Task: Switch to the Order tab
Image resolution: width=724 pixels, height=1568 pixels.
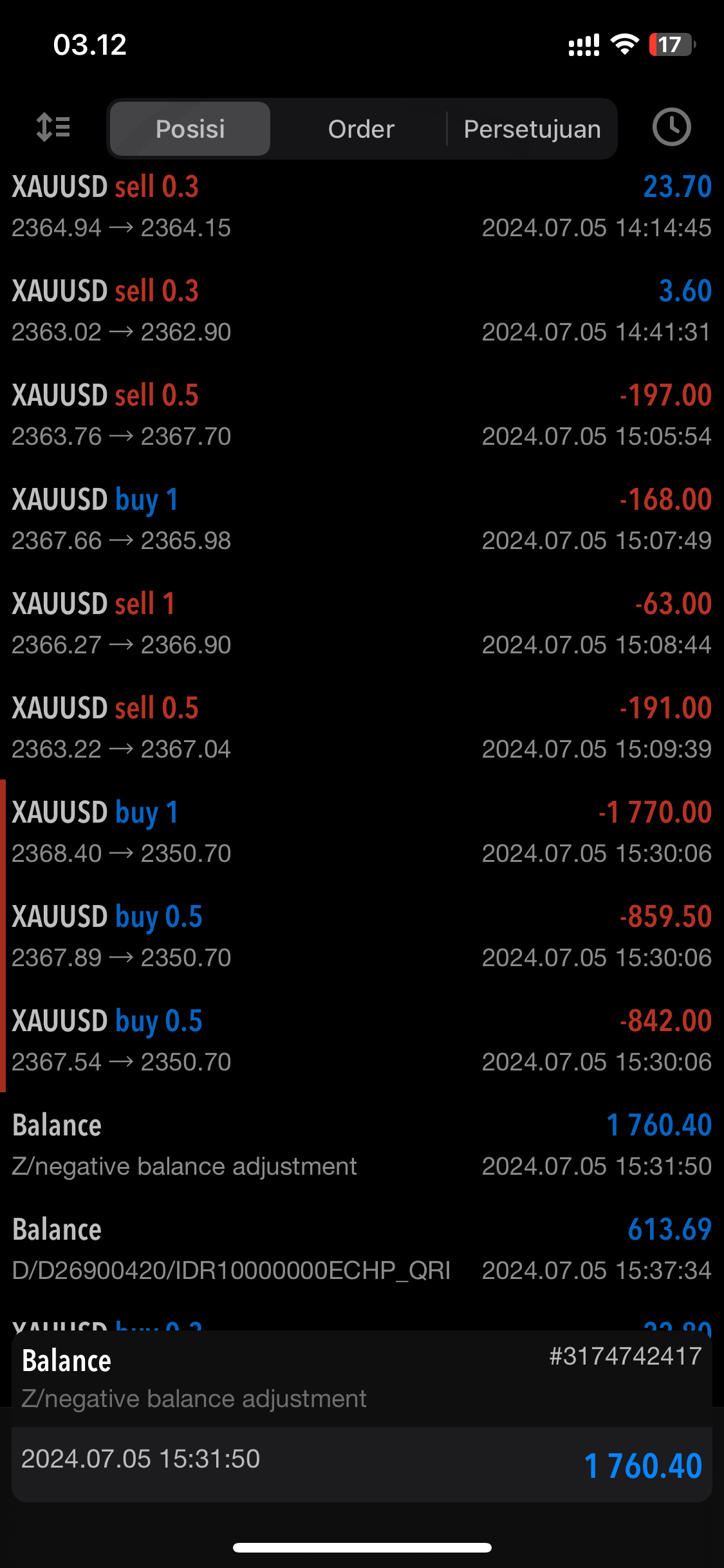Action: coord(361,129)
